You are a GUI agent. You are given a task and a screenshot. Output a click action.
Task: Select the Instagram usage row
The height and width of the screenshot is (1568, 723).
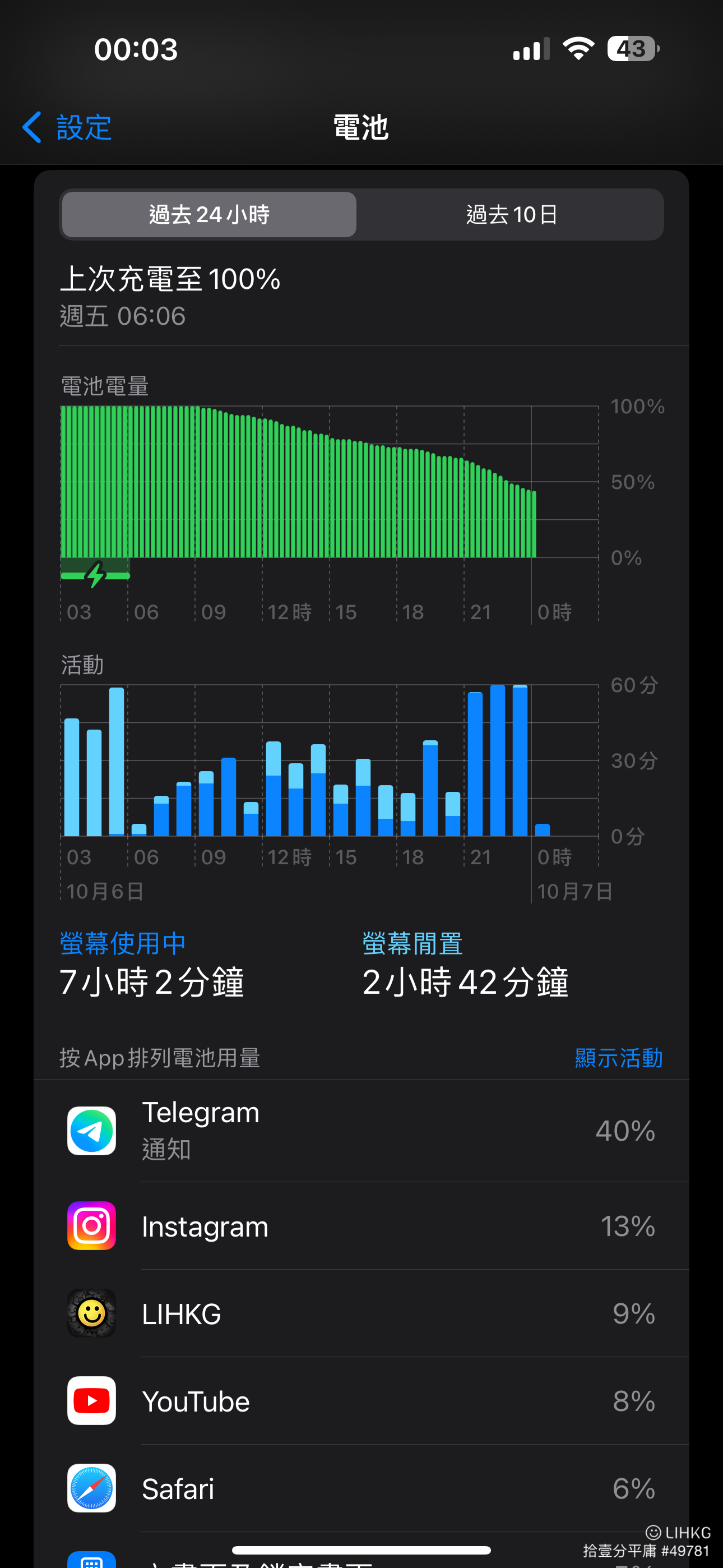point(361,1225)
